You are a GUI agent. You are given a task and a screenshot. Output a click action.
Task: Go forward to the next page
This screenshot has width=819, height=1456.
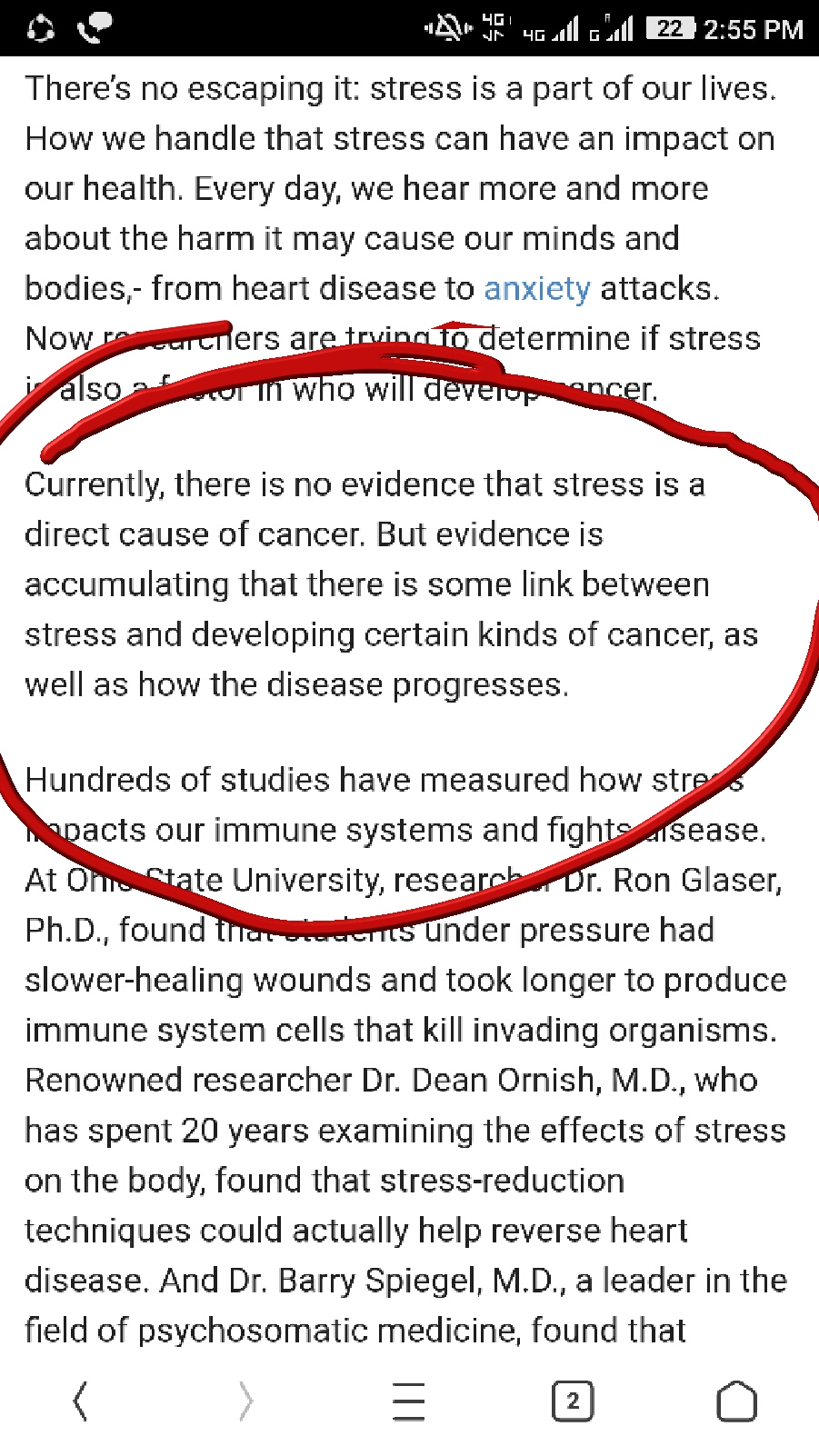(x=245, y=1401)
